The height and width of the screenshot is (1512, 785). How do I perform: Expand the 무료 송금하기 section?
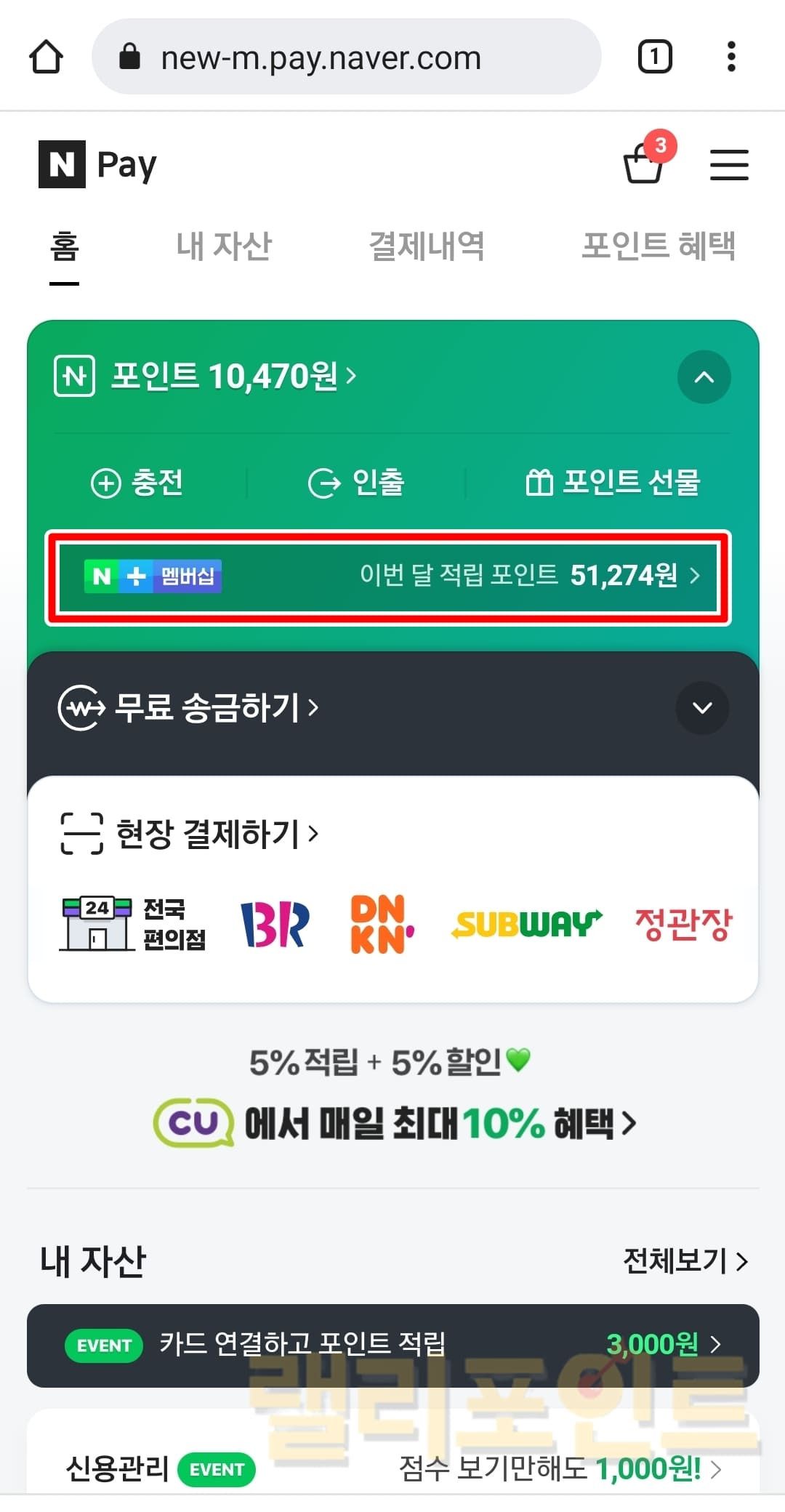click(702, 707)
